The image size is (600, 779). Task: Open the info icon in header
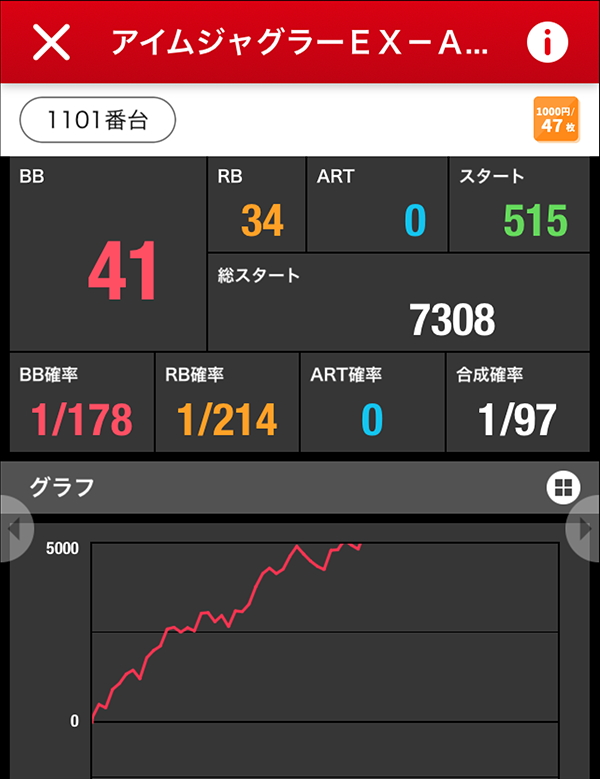(547, 42)
